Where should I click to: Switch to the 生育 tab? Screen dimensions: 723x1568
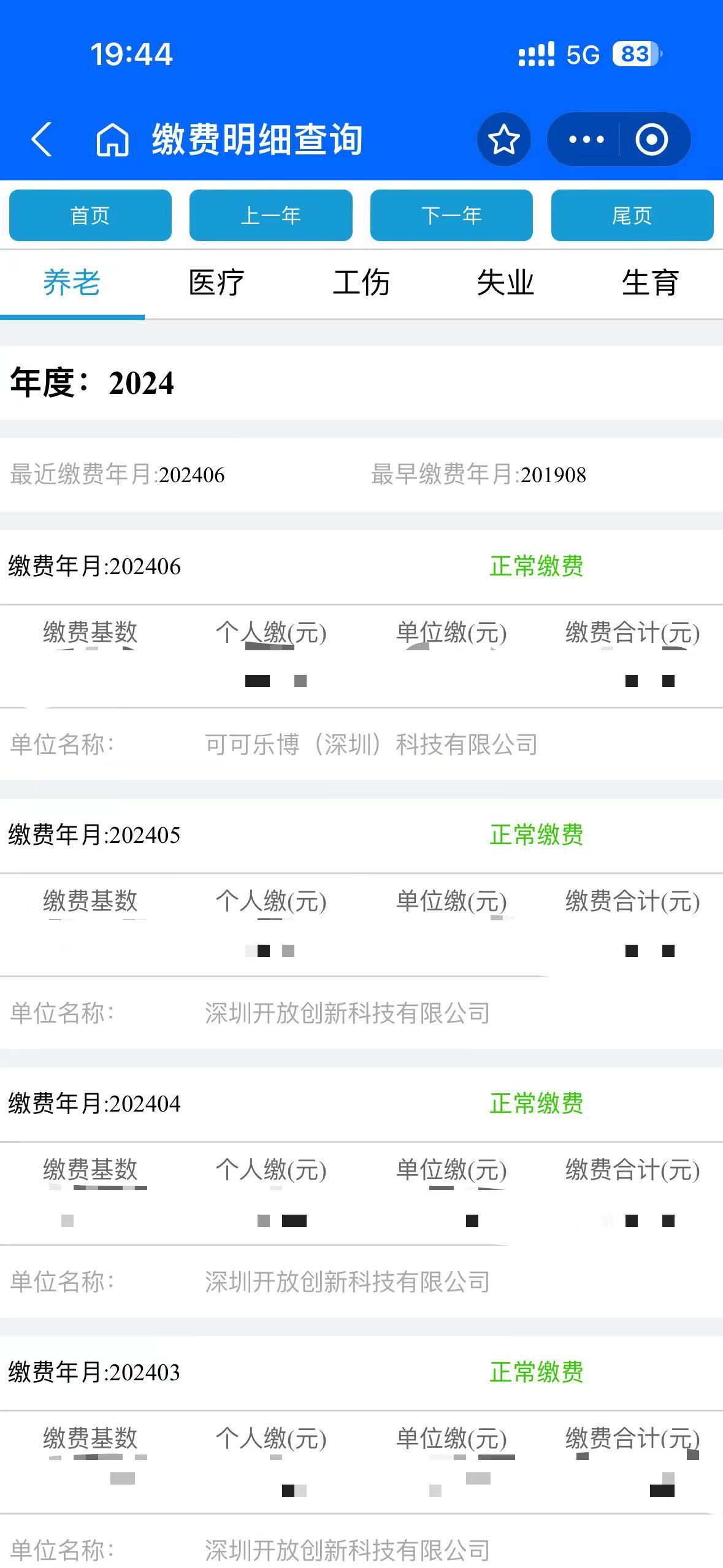650,283
